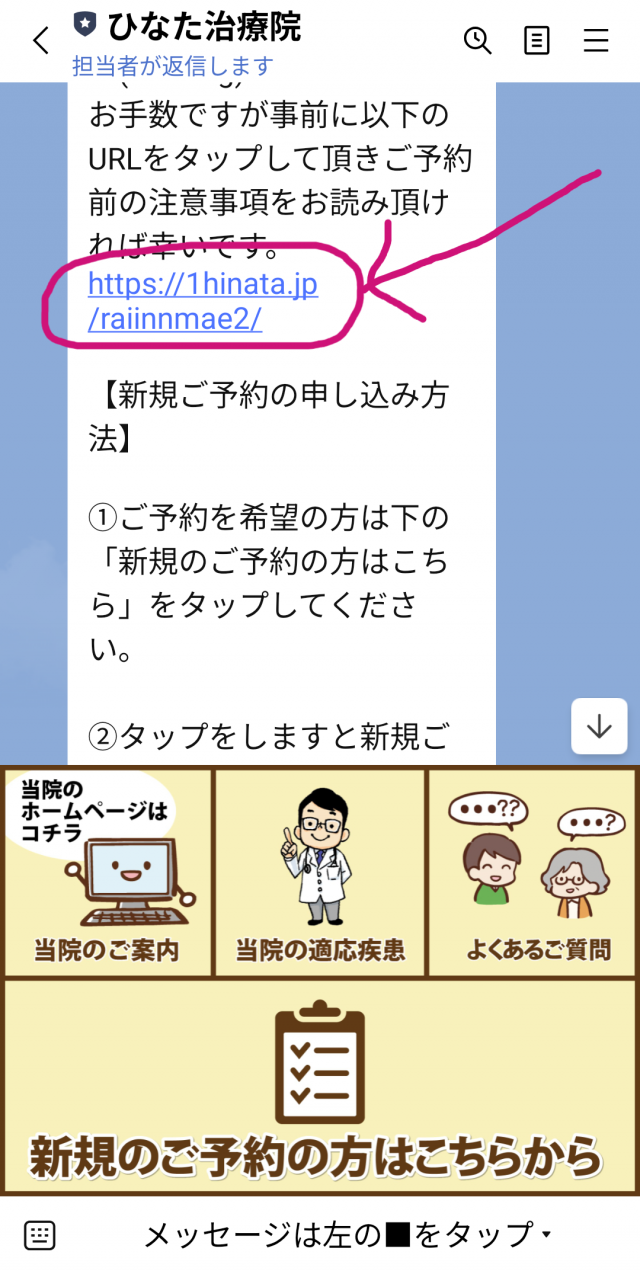The image size is (640, 1271).
Task: Open the 1hinata.jp/raiinnmae2 link
Action: (202, 302)
